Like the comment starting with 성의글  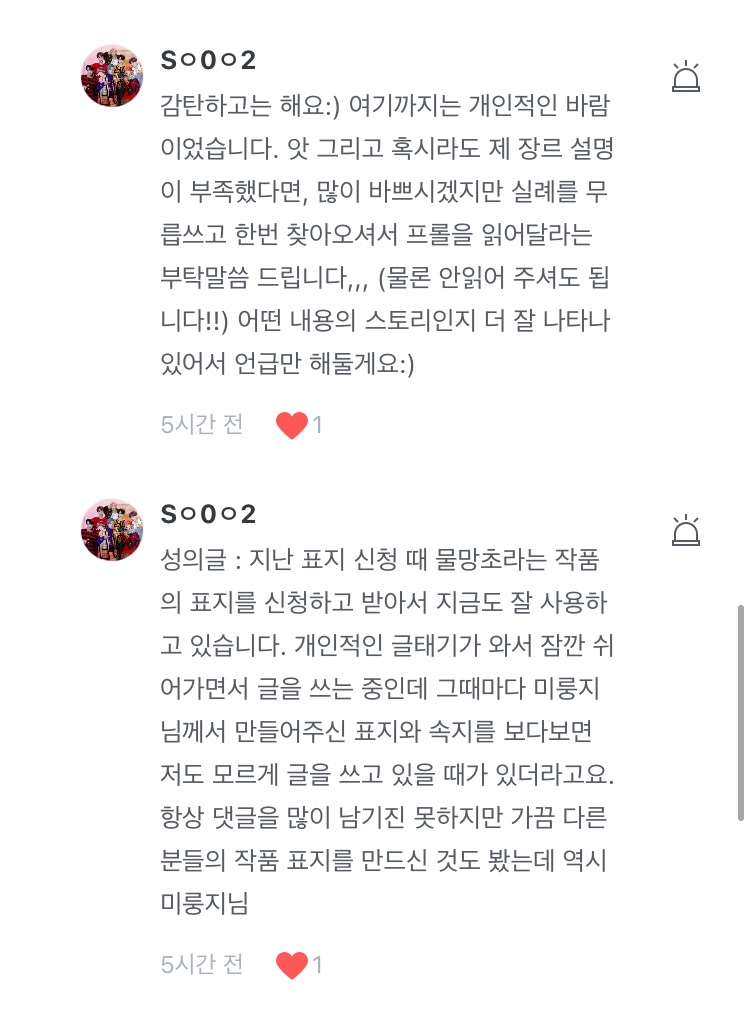tap(292, 965)
